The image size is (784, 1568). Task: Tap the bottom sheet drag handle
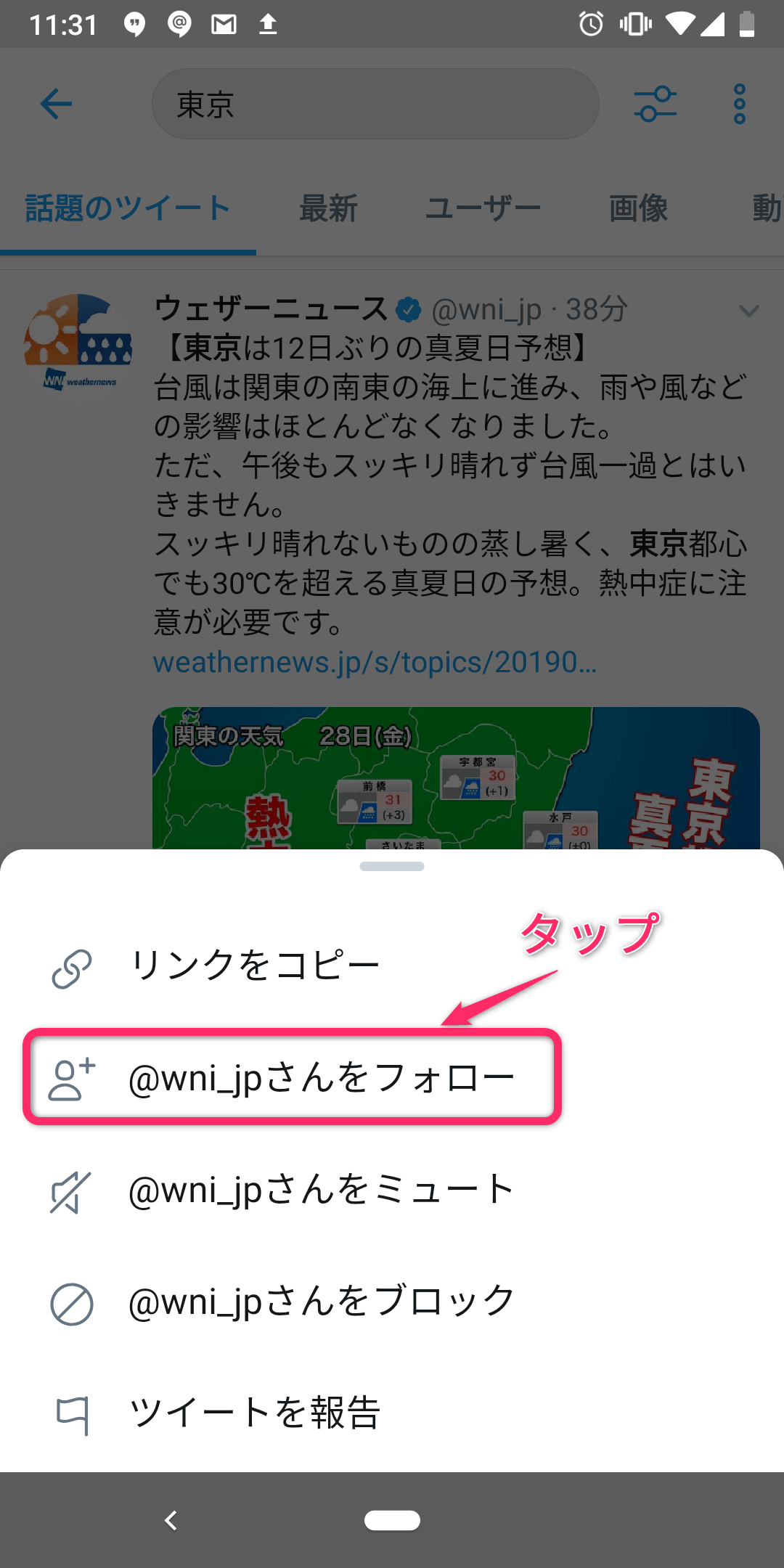[x=392, y=866]
